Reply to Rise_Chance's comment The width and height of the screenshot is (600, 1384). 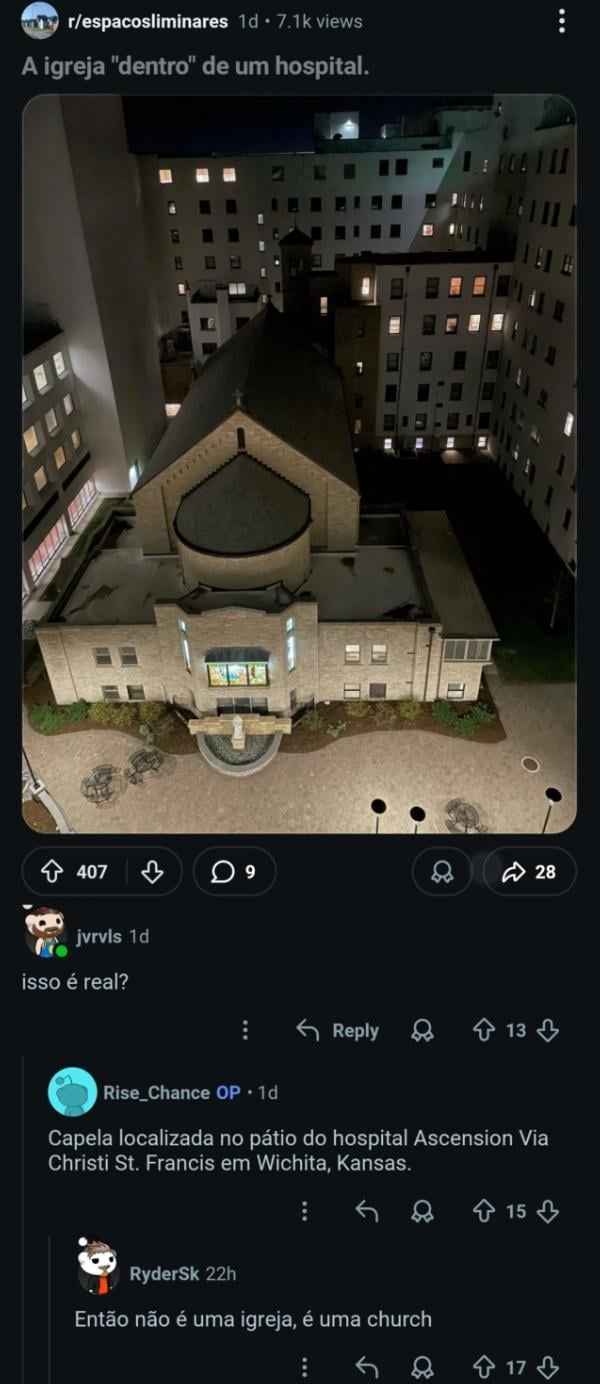point(367,1212)
